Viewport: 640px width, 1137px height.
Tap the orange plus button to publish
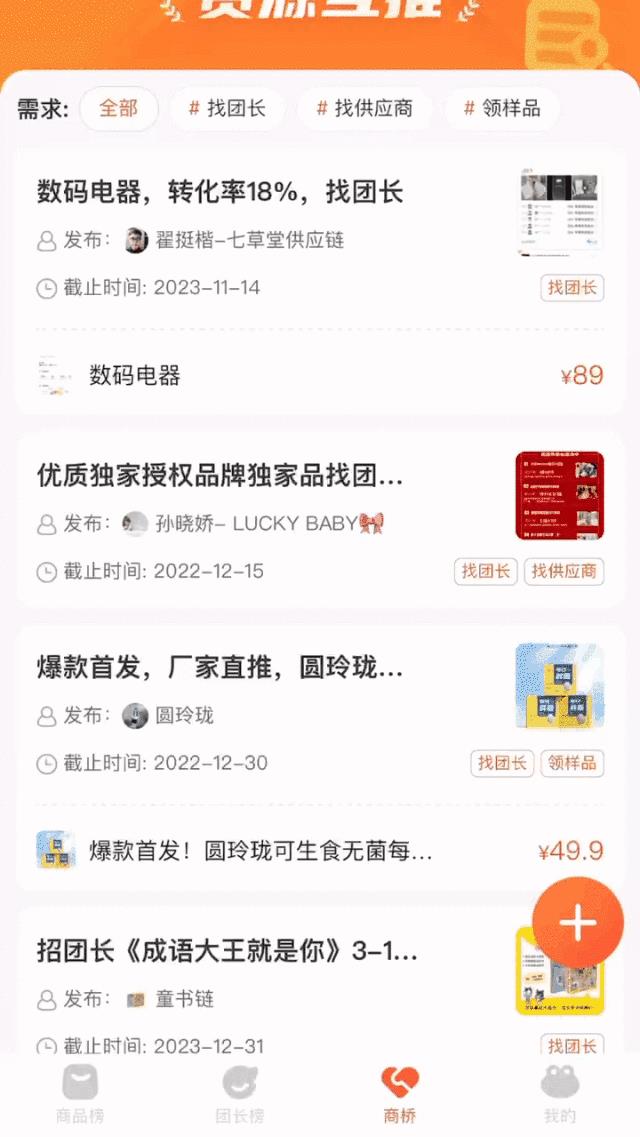coord(577,924)
